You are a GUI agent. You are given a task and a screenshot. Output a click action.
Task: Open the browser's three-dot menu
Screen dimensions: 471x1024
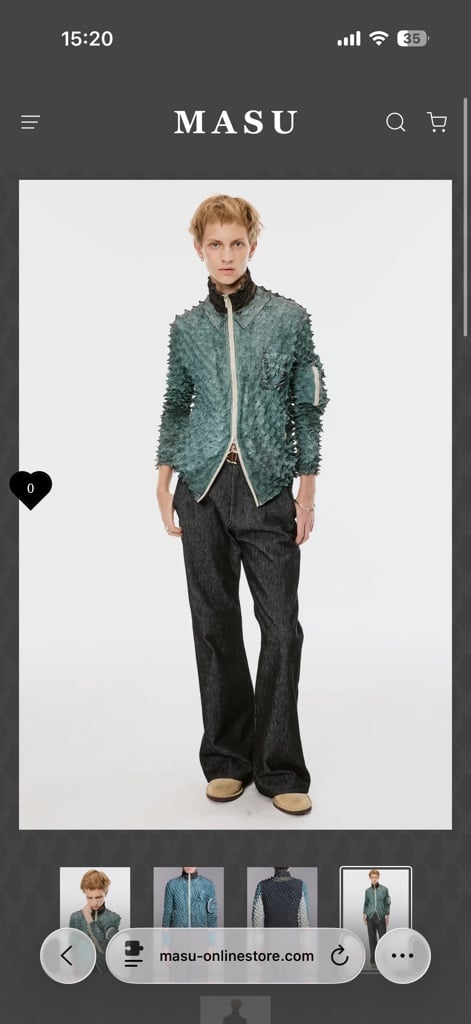click(402, 956)
